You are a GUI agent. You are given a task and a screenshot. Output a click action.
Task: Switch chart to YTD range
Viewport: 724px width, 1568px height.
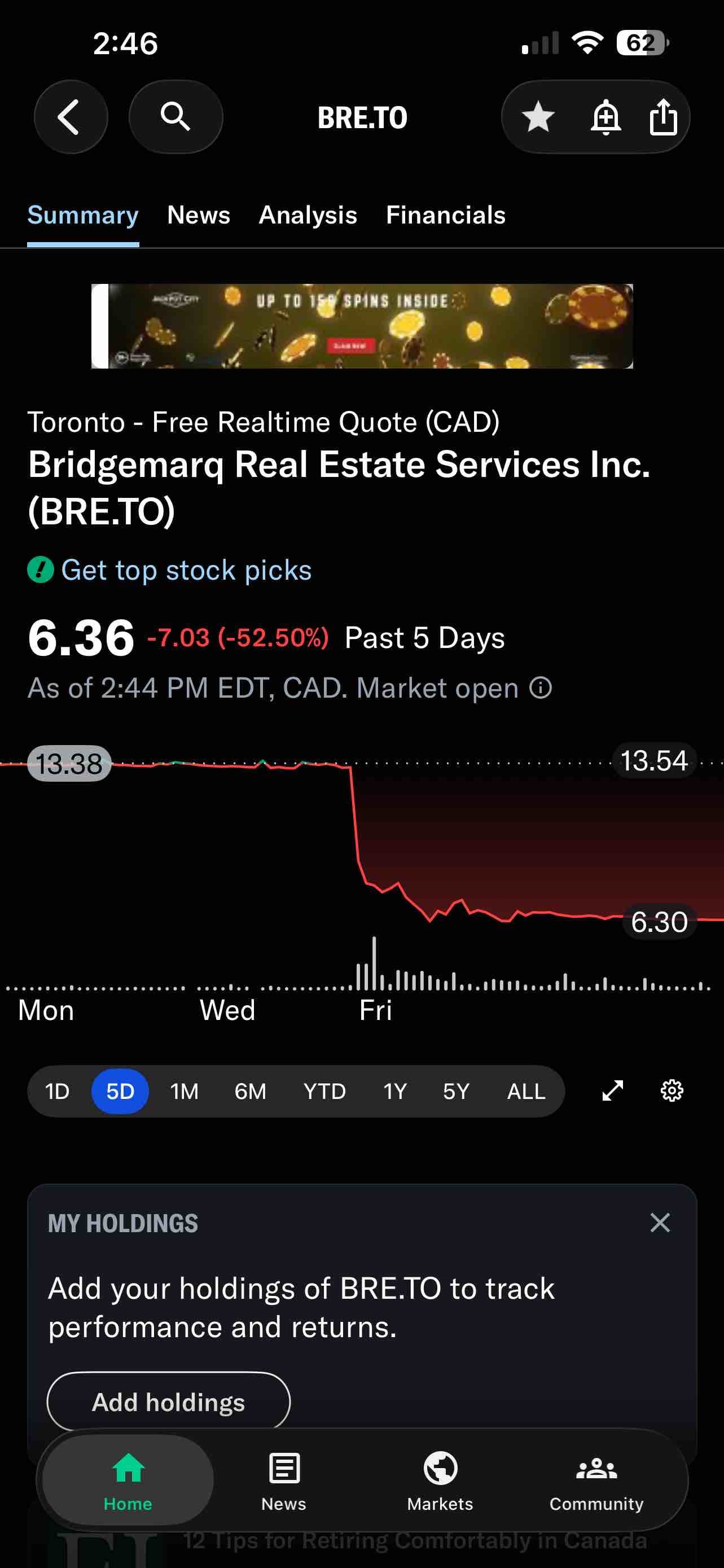pyautogui.click(x=324, y=1092)
